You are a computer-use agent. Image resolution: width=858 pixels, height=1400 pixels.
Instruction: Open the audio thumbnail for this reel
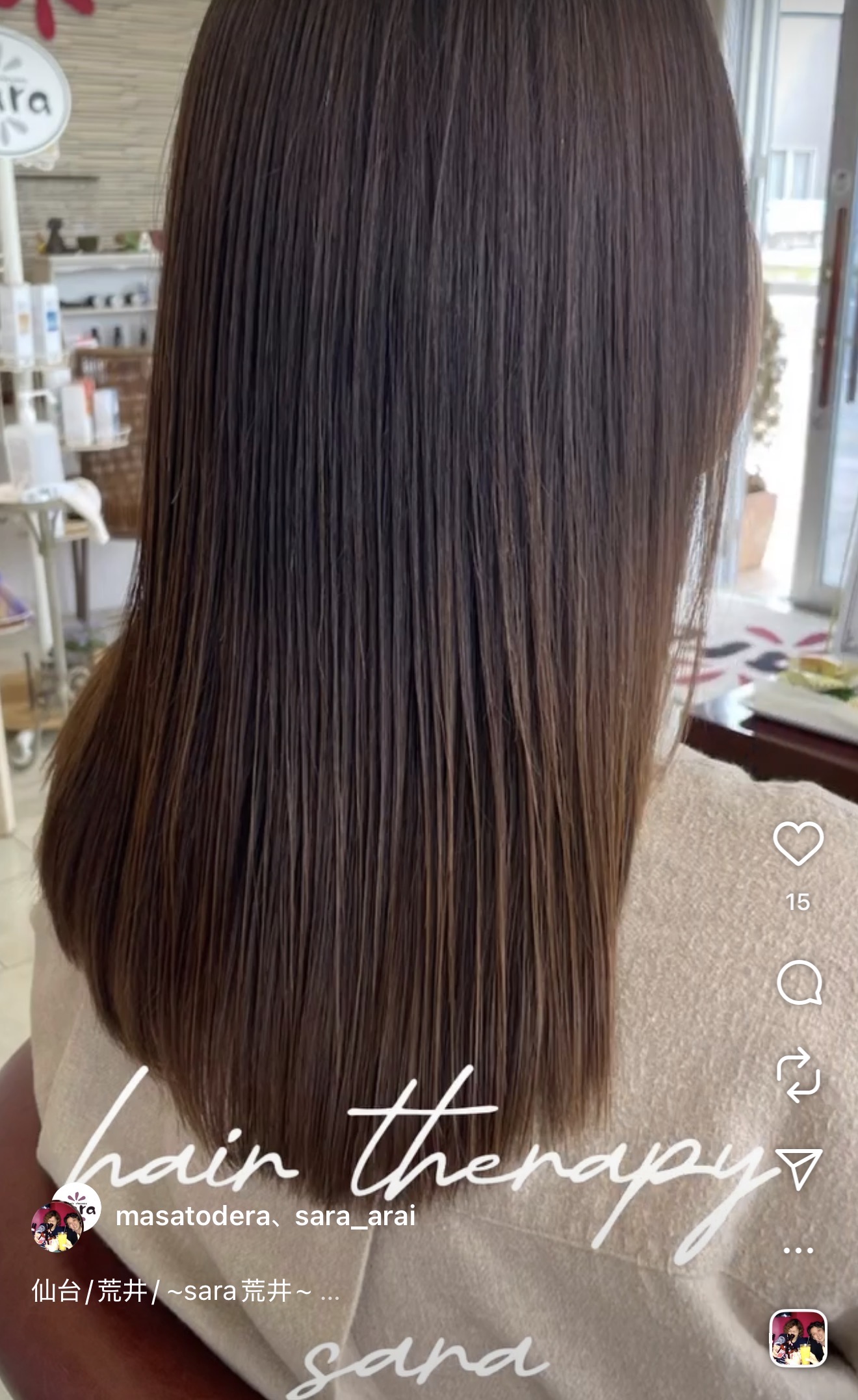pos(798,1339)
